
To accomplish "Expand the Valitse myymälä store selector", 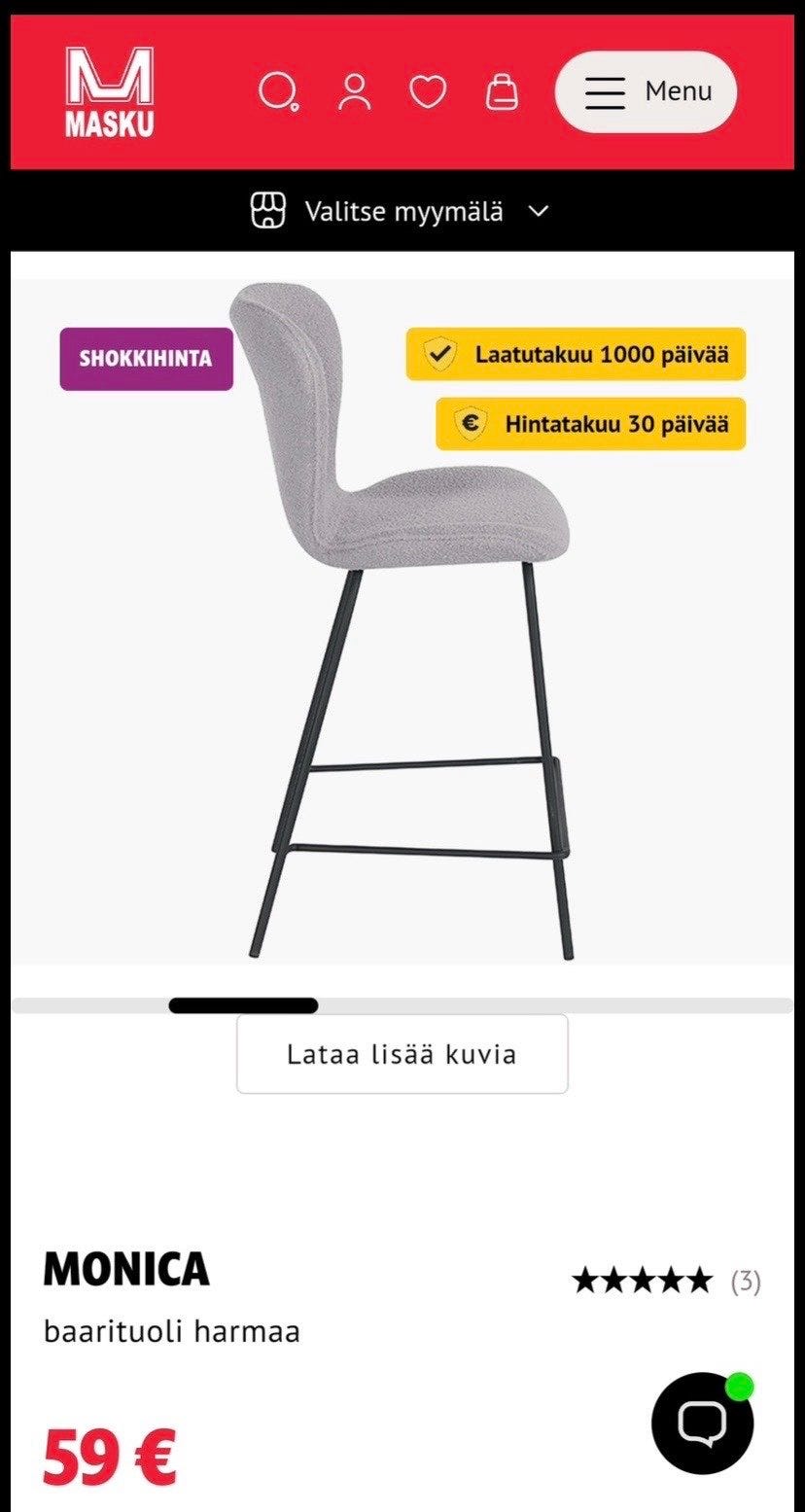I will tap(403, 210).
